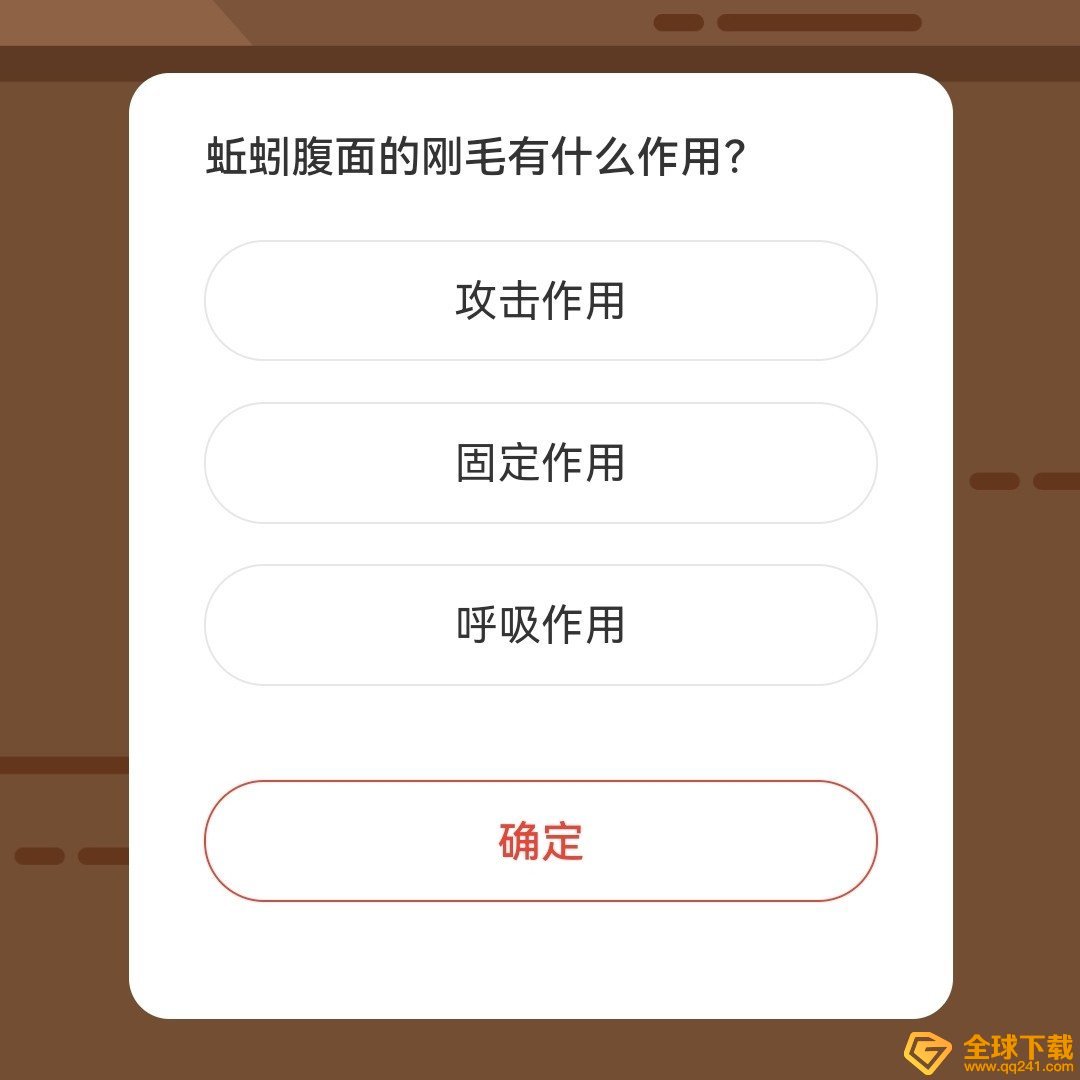Confirm answer with 确定 button
The image size is (1080, 1080).
tap(540, 841)
